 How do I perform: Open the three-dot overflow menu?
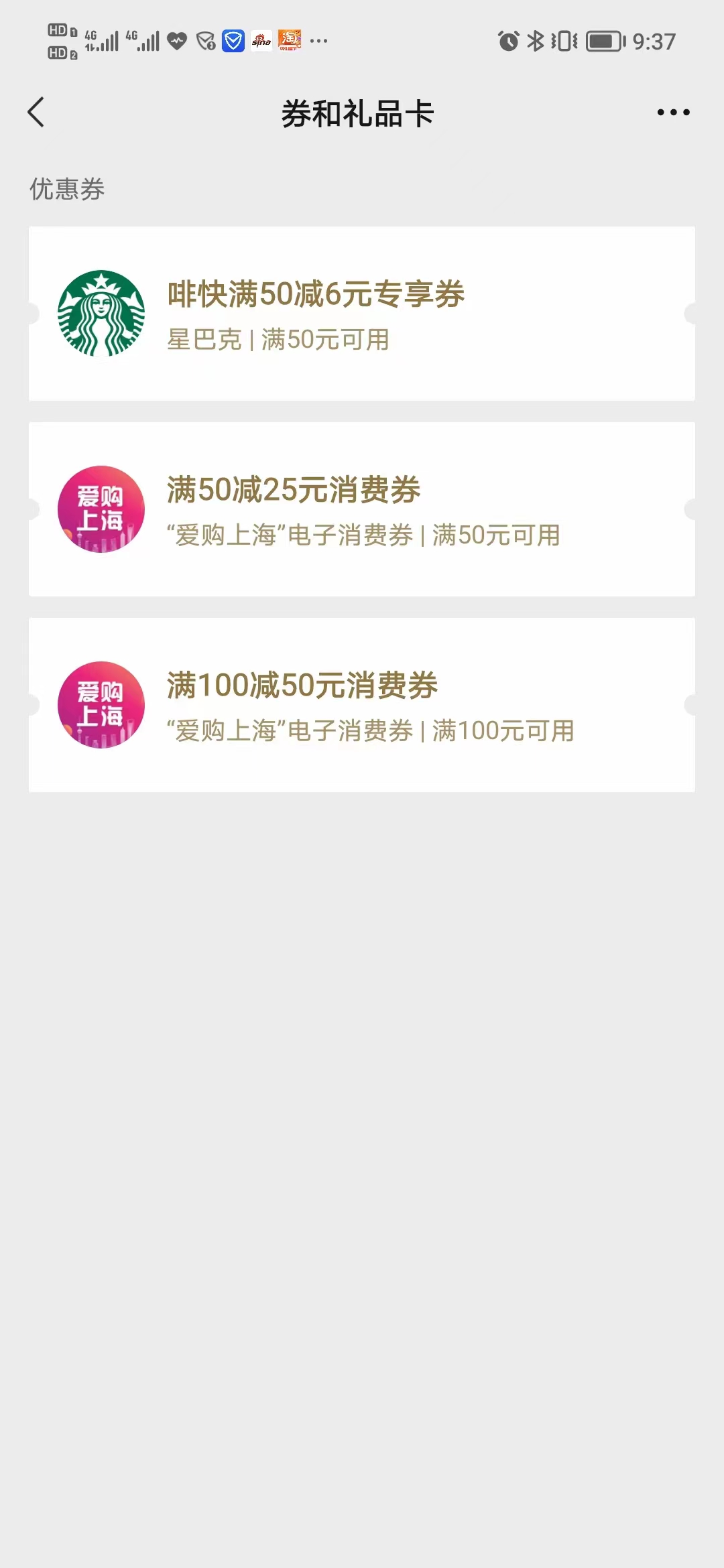coord(673,113)
